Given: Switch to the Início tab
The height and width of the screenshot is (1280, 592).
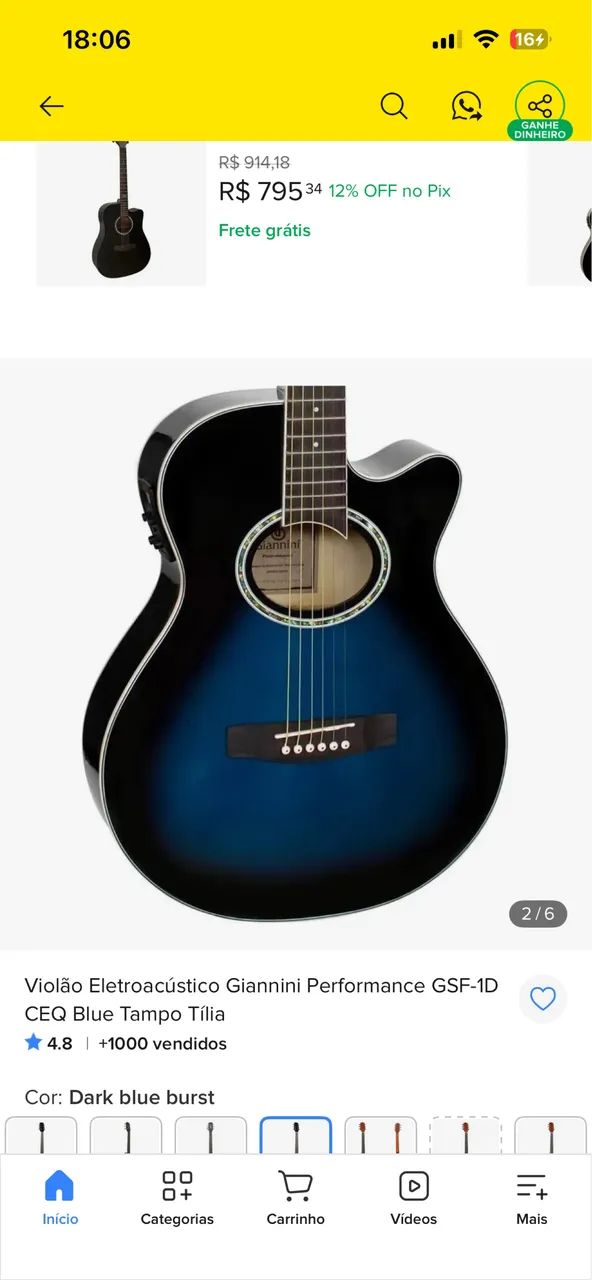Looking at the screenshot, I should pos(60,1198).
